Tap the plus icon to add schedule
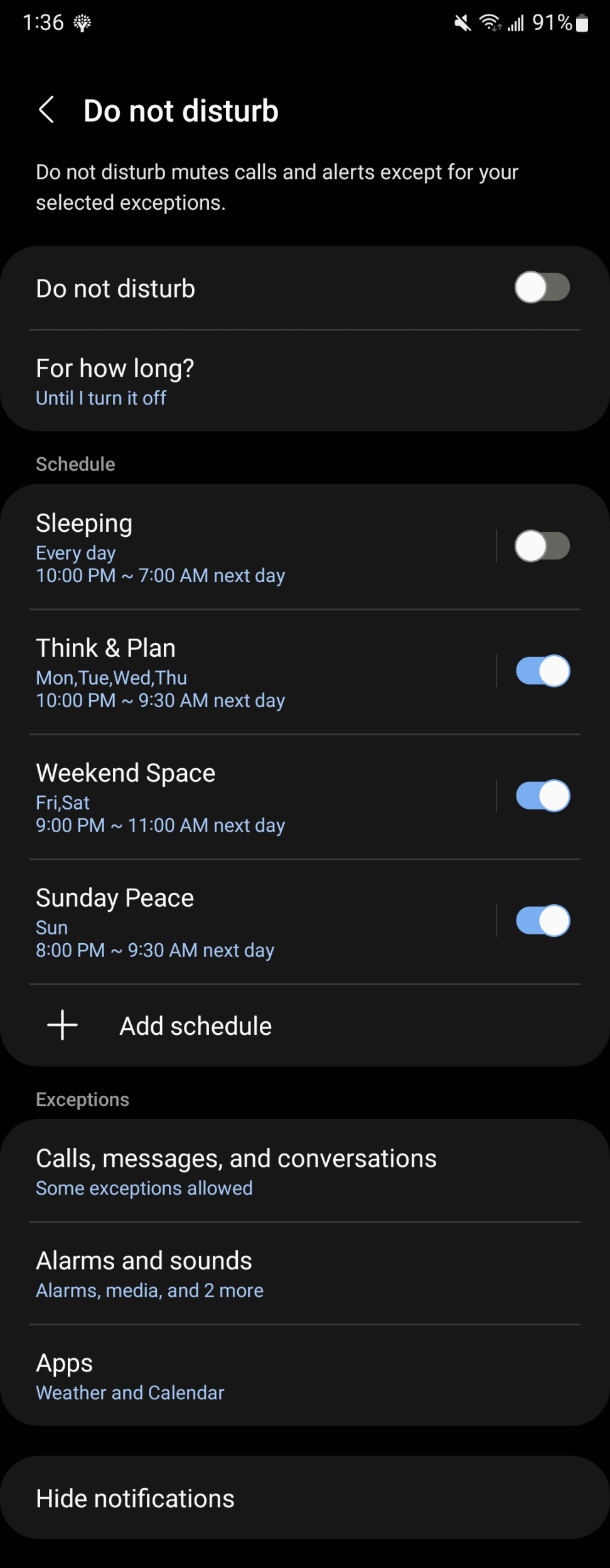The height and width of the screenshot is (1568, 610). pos(62,1025)
